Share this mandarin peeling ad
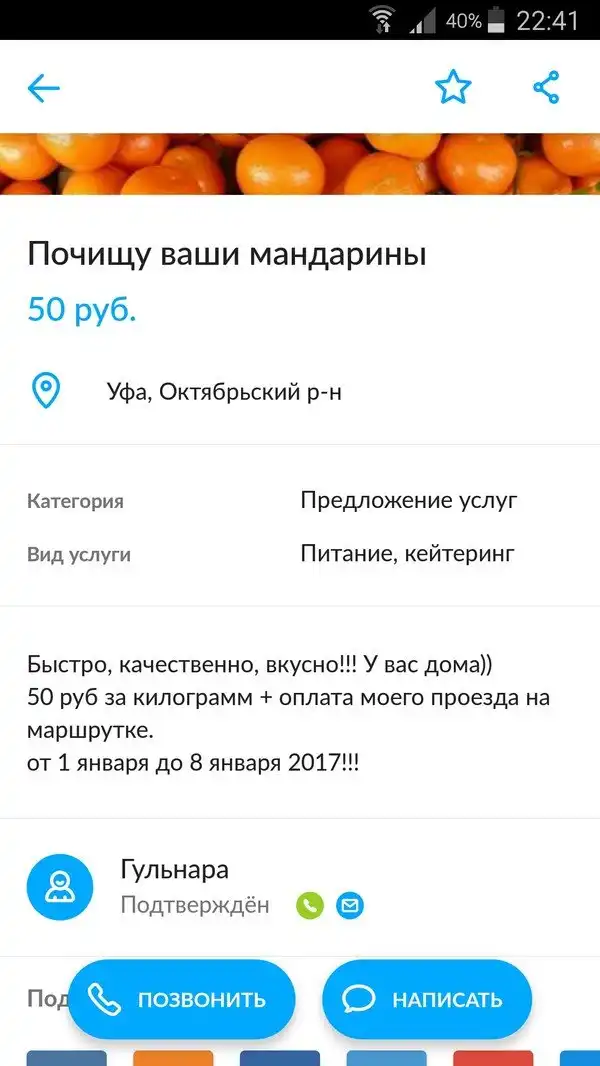 (x=546, y=88)
